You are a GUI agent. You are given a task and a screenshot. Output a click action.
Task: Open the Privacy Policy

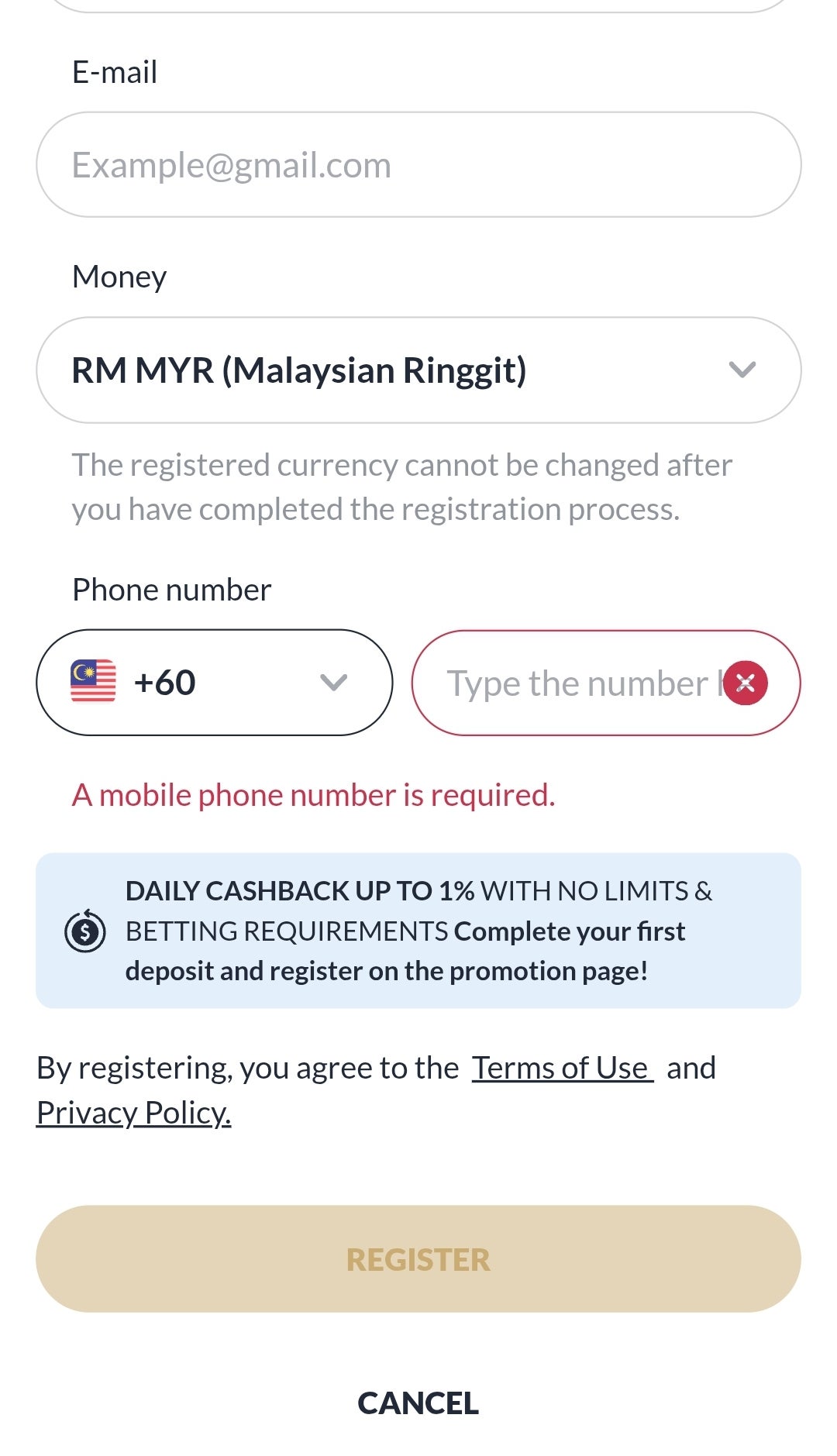click(132, 1113)
